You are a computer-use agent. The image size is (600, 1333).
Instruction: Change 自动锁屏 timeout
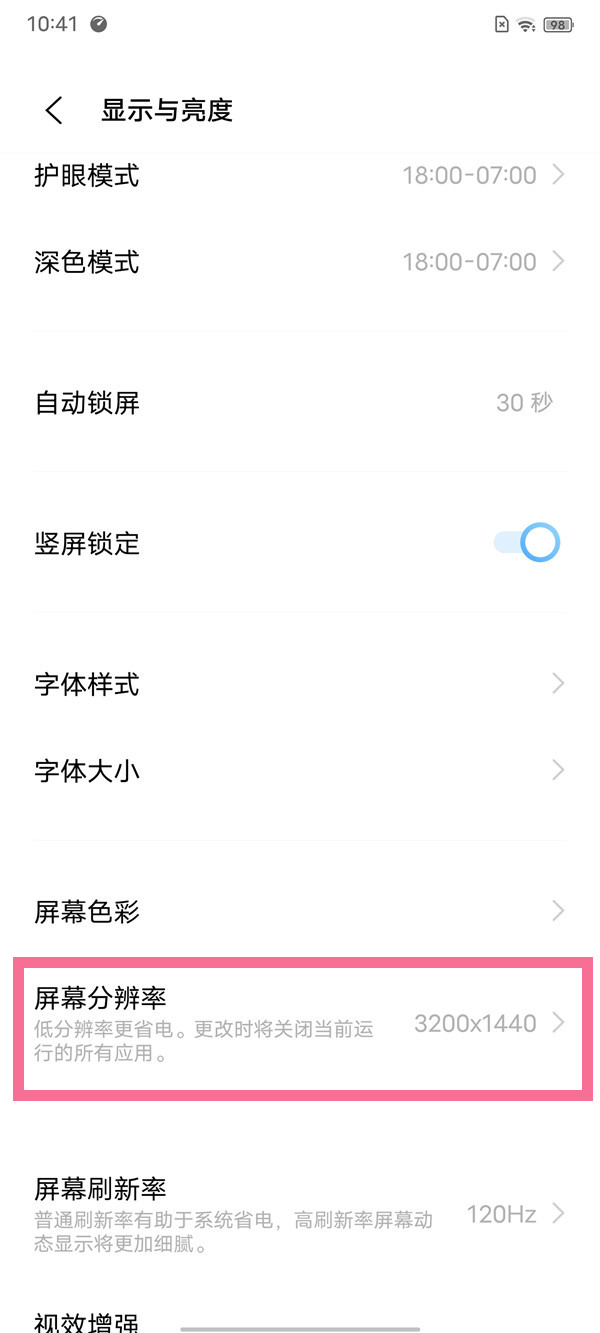[300, 403]
